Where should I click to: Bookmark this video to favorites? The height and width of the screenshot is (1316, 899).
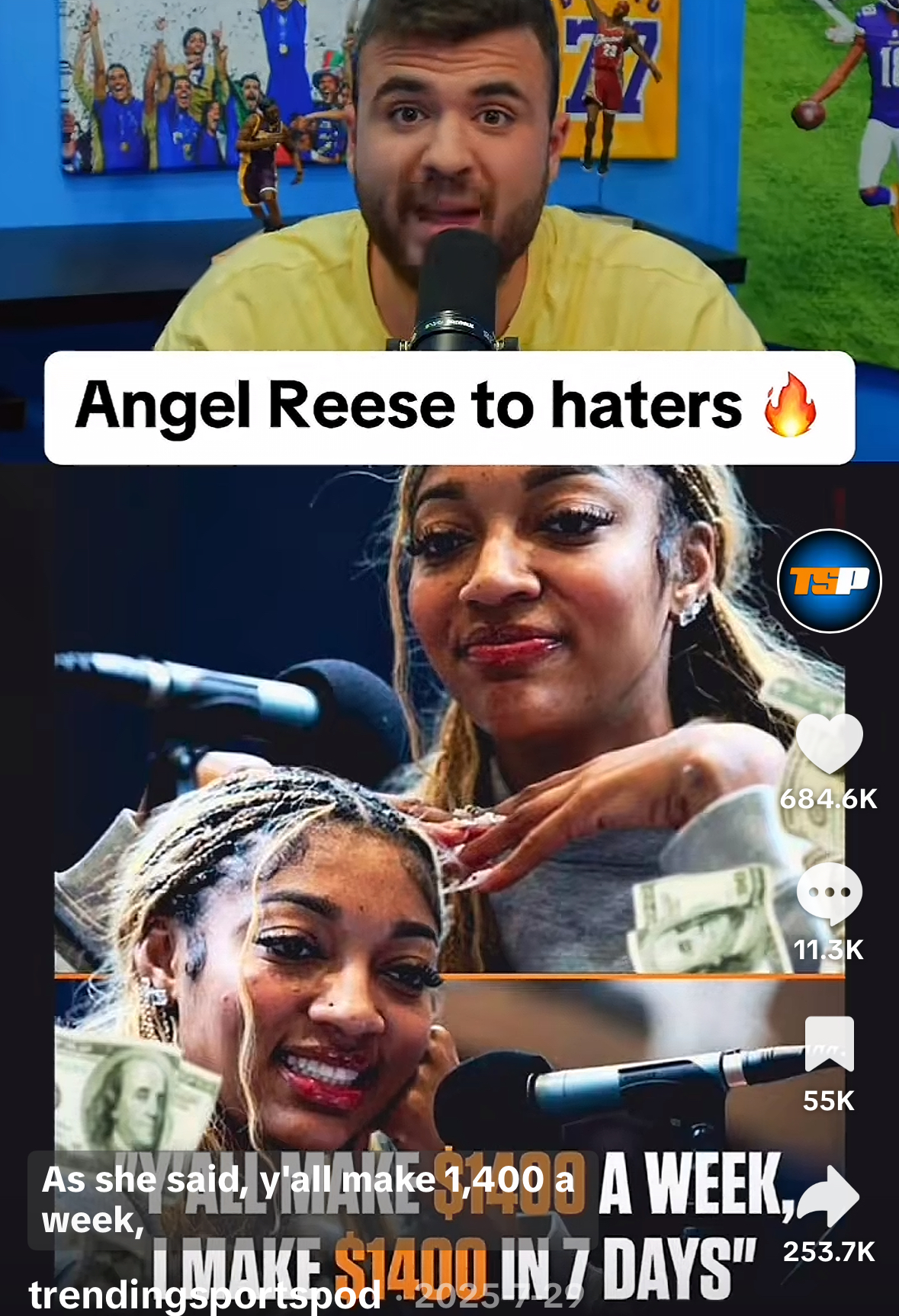coord(829,1045)
